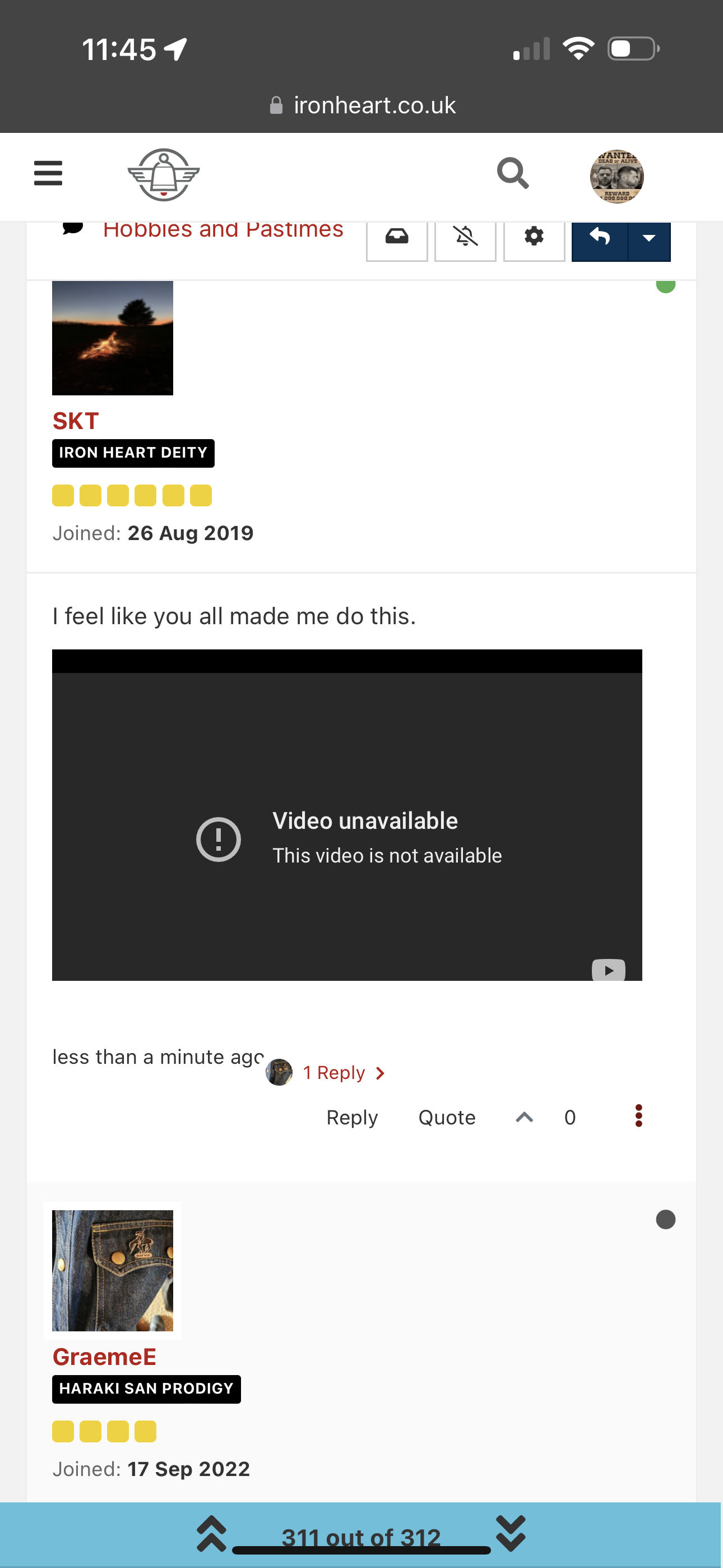Open SKT's profile
This screenshot has height=1568, width=723.
pos(76,421)
